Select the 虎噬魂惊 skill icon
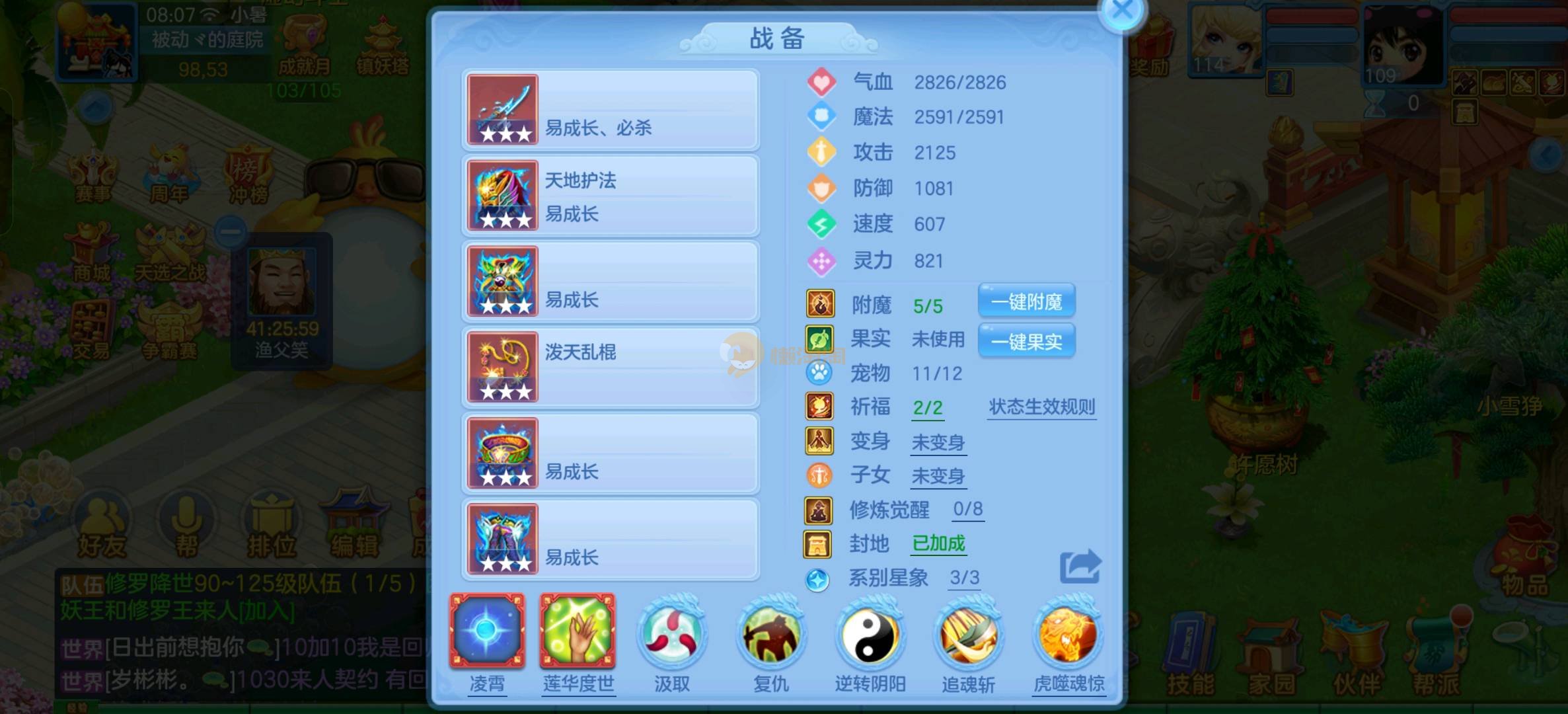 (1068, 635)
